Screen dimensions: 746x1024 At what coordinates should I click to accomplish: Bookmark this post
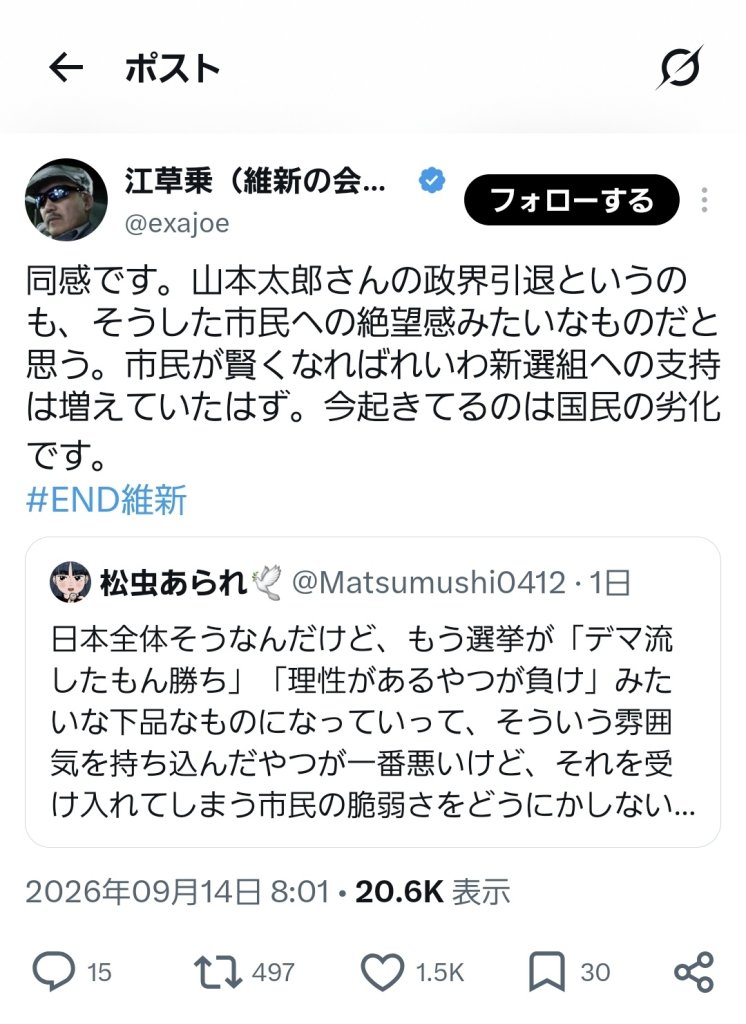(547, 972)
